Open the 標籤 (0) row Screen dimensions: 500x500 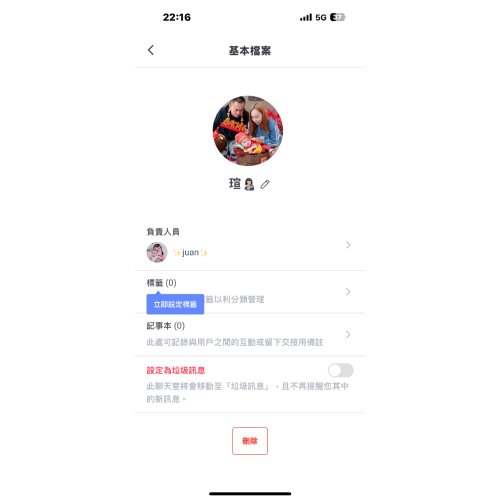point(250,291)
